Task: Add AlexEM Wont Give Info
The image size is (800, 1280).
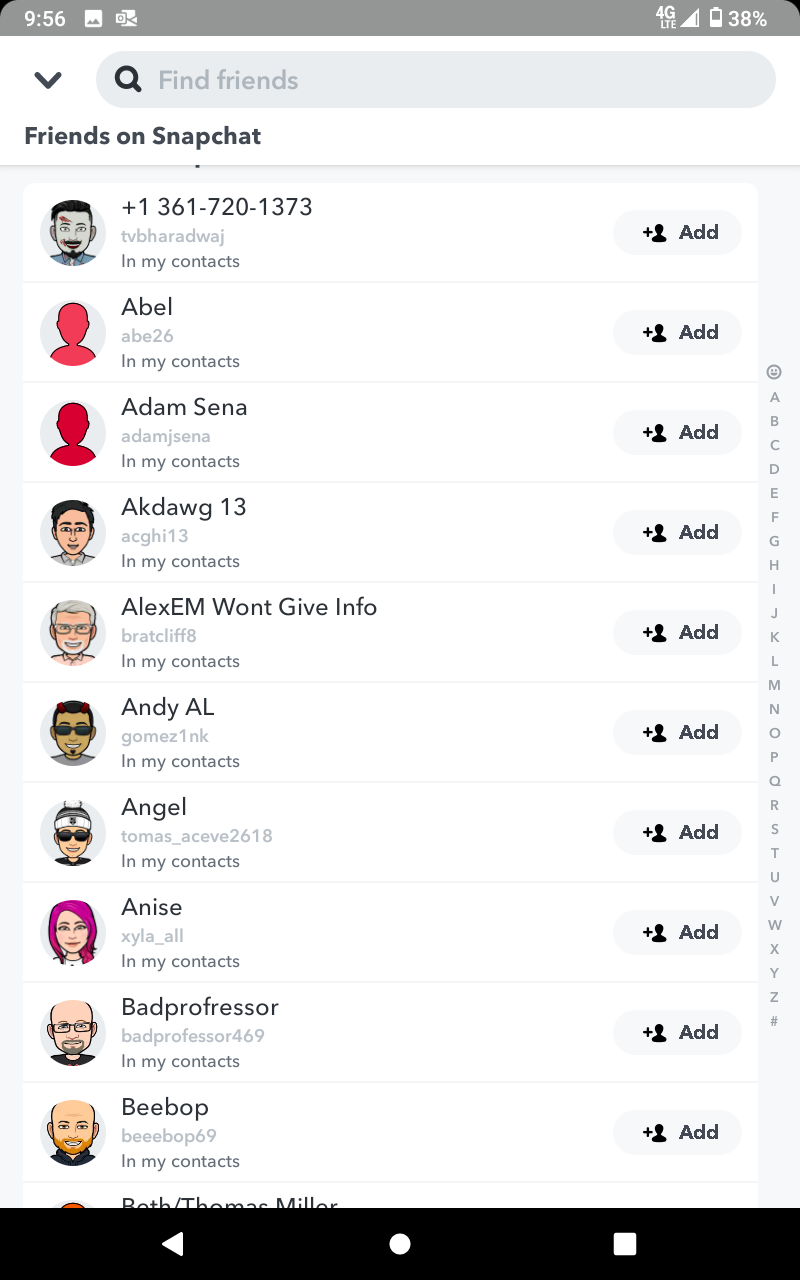Action: 678,632
